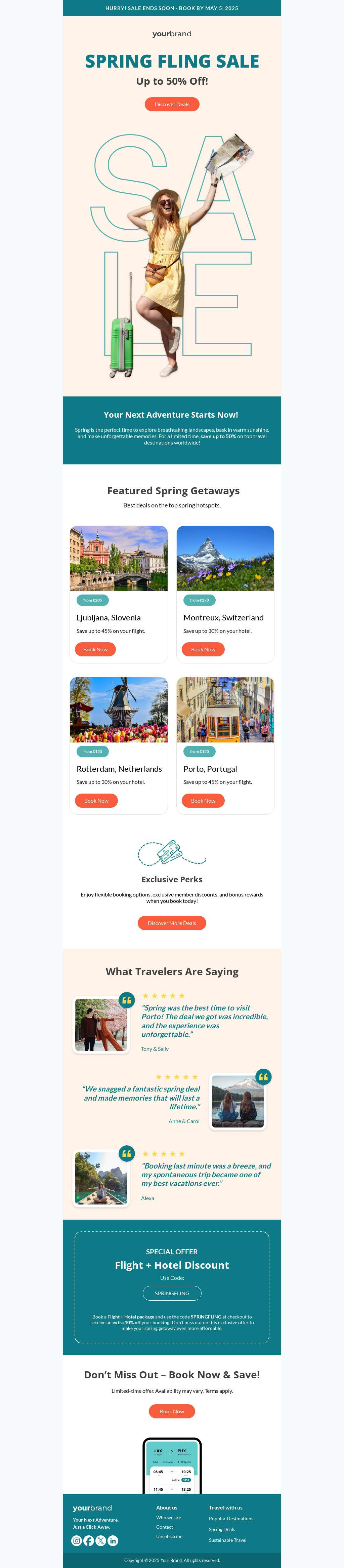Image resolution: width=344 pixels, height=1568 pixels.
Task: Open the Sustainable Travel link
Action: click(227, 1540)
